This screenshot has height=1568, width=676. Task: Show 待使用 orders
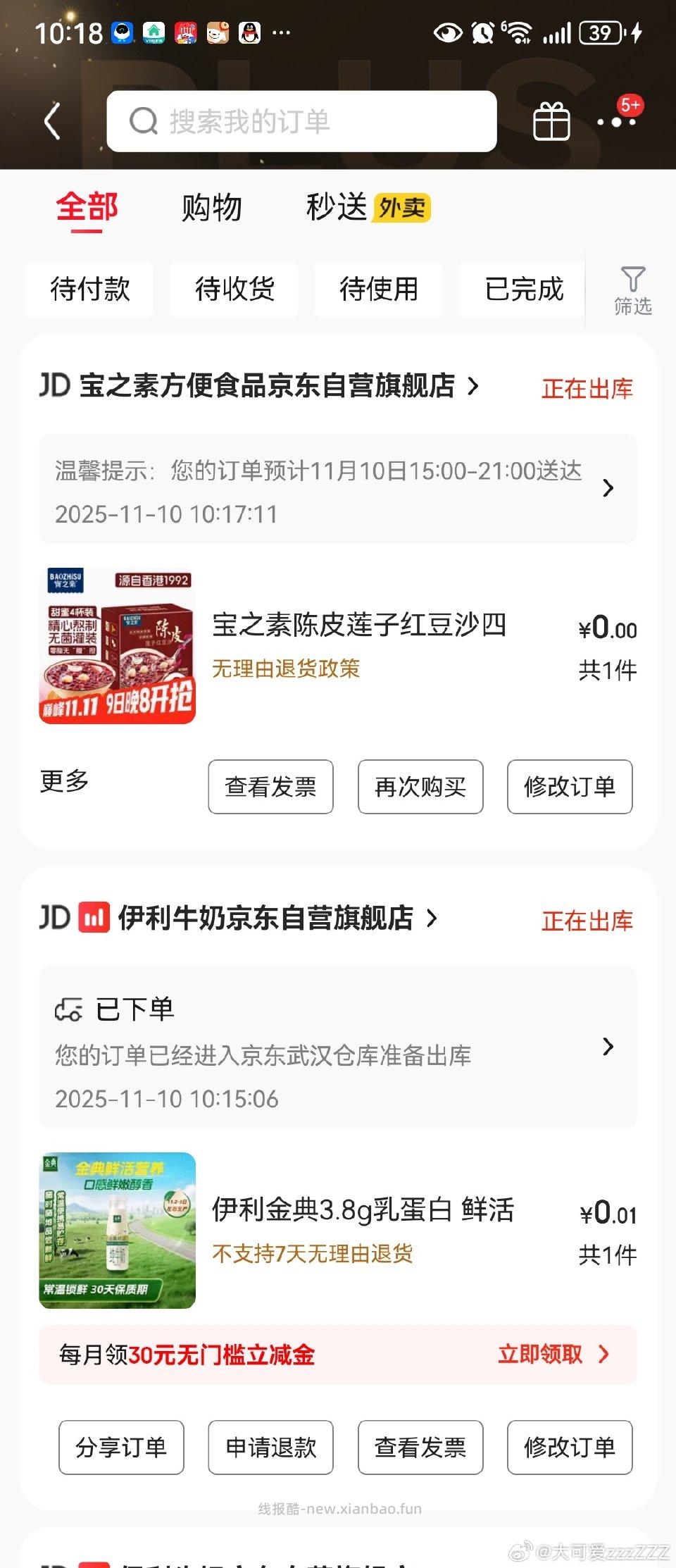(378, 290)
